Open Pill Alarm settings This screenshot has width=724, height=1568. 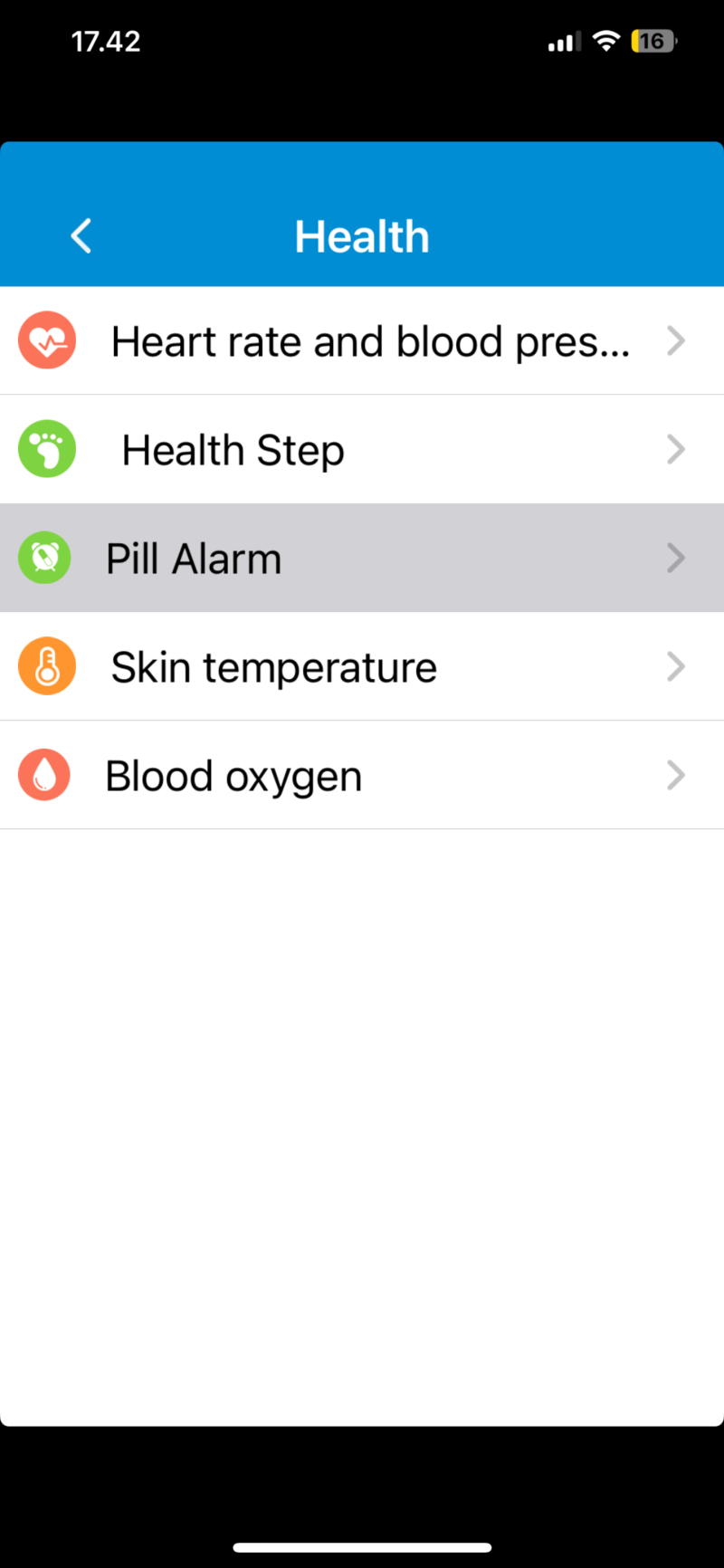(x=362, y=559)
